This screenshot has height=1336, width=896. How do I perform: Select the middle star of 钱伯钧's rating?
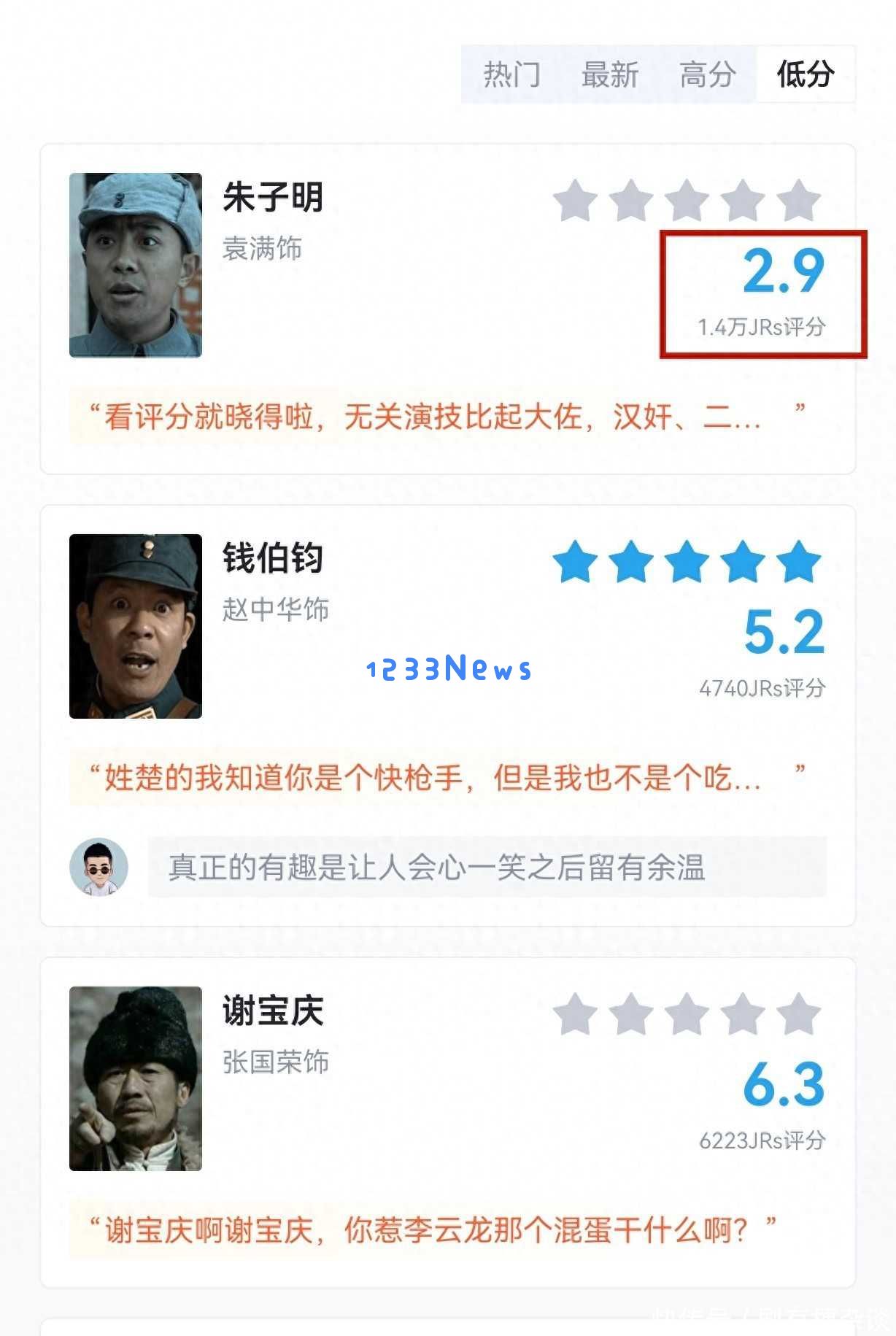(686, 562)
